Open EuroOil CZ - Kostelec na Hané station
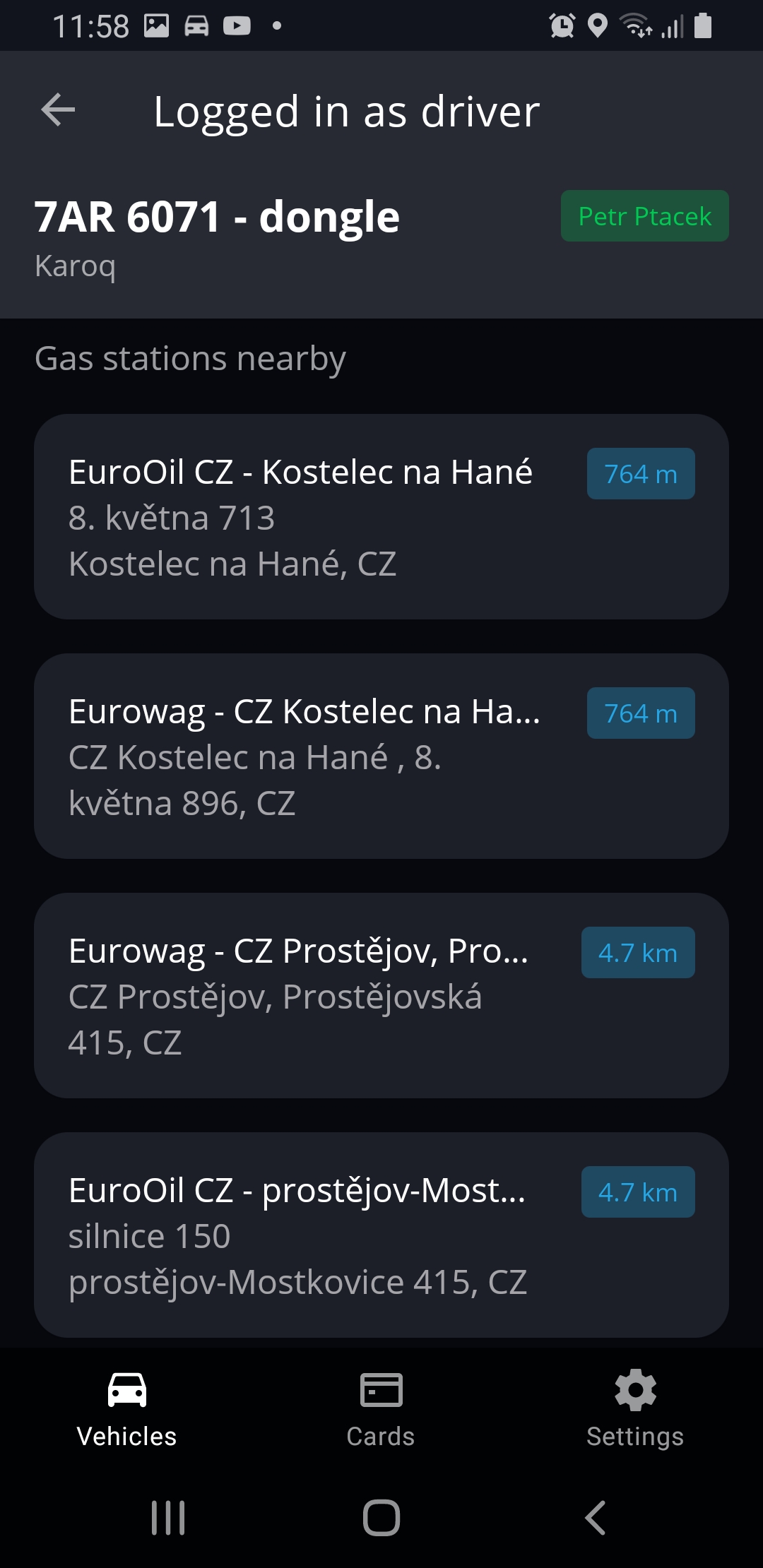 point(381,517)
